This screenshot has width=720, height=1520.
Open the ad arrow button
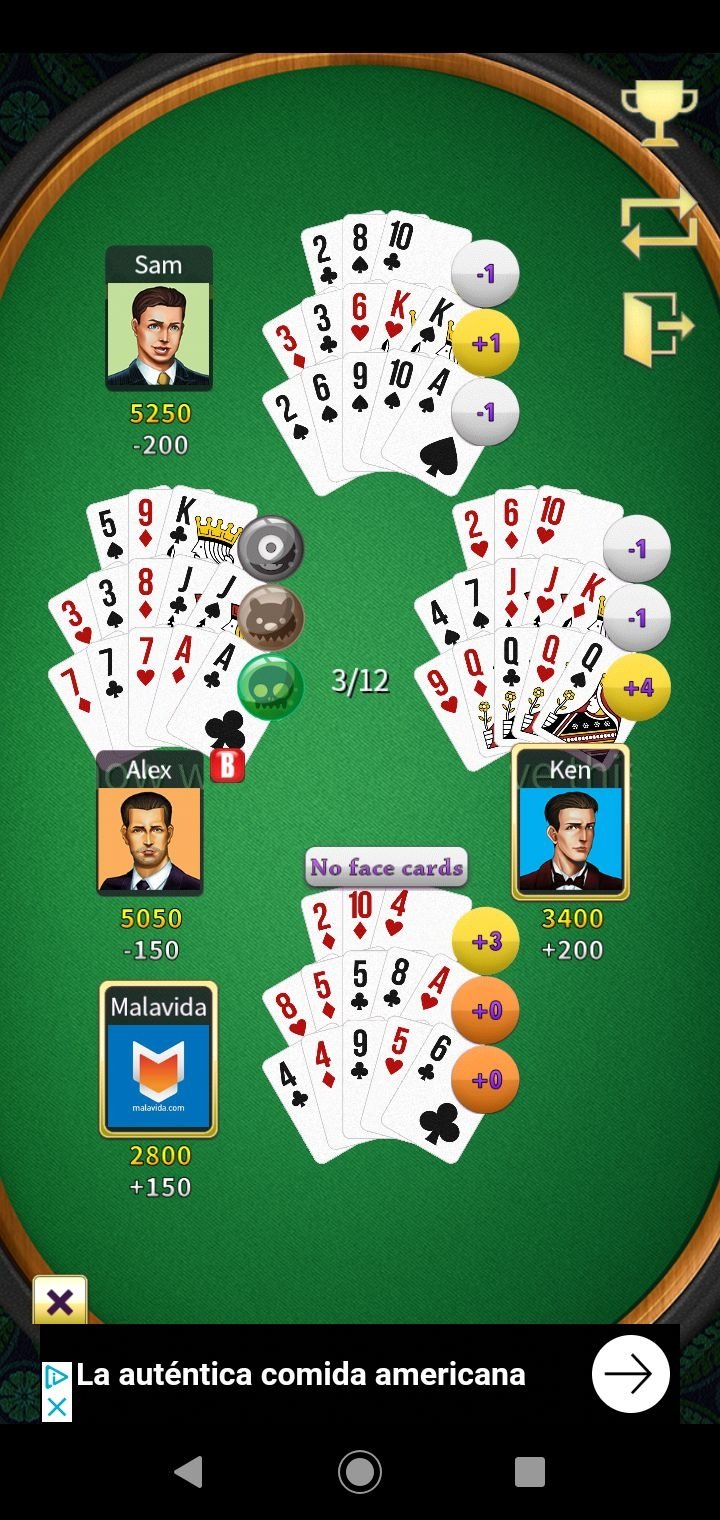coord(630,1374)
